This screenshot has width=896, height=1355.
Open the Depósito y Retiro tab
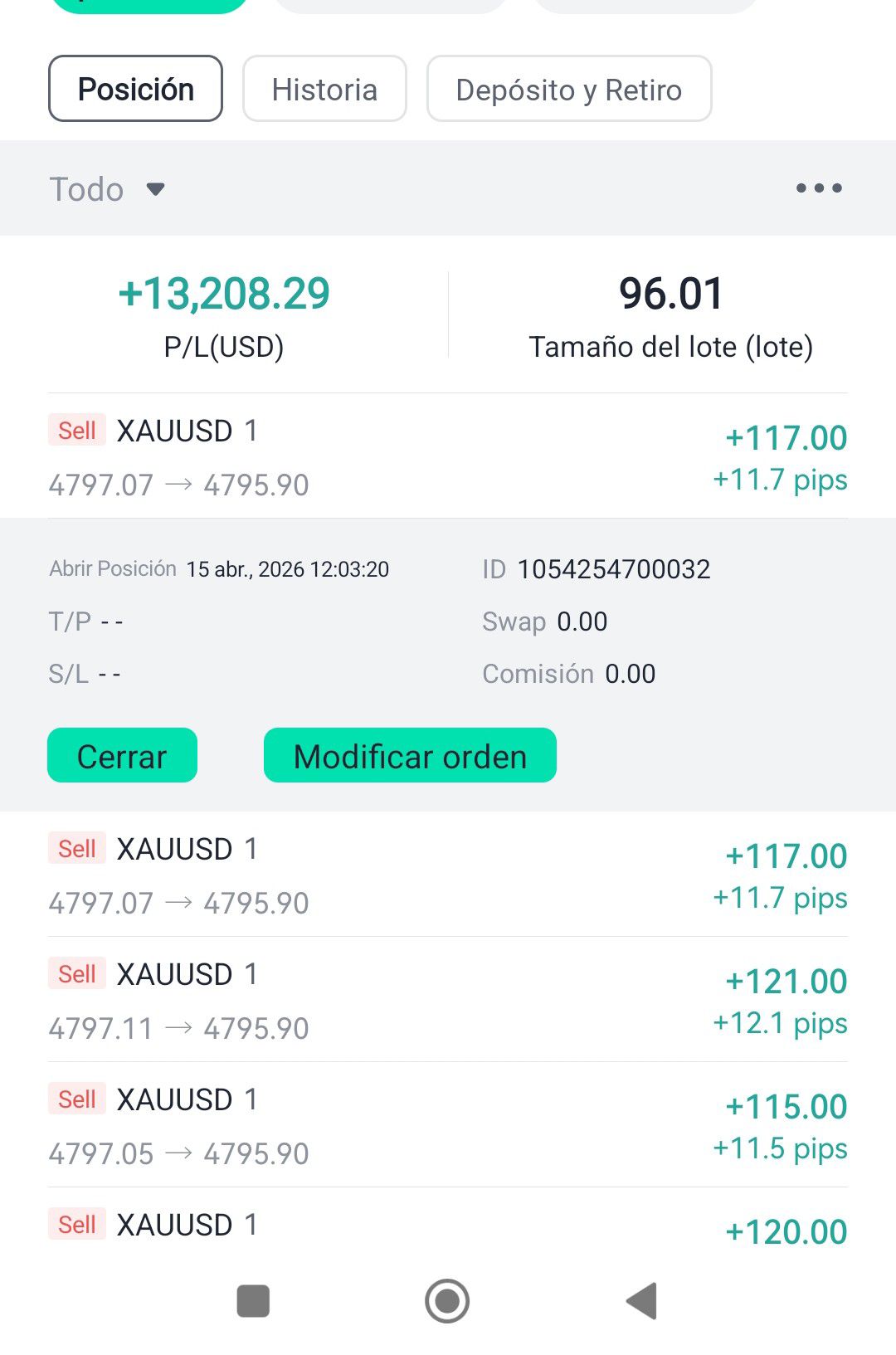click(x=568, y=90)
